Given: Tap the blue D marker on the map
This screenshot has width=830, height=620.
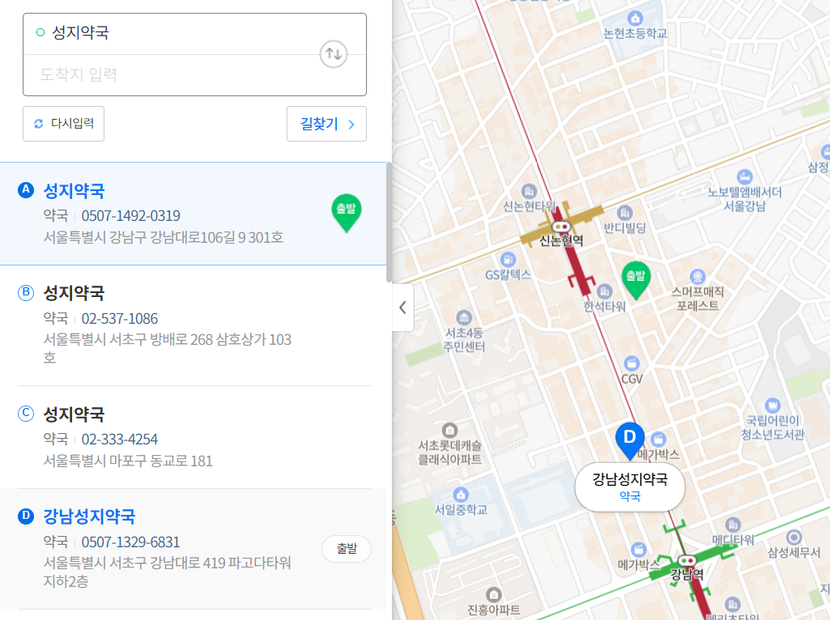Looking at the screenshot, I should [629, 437].
